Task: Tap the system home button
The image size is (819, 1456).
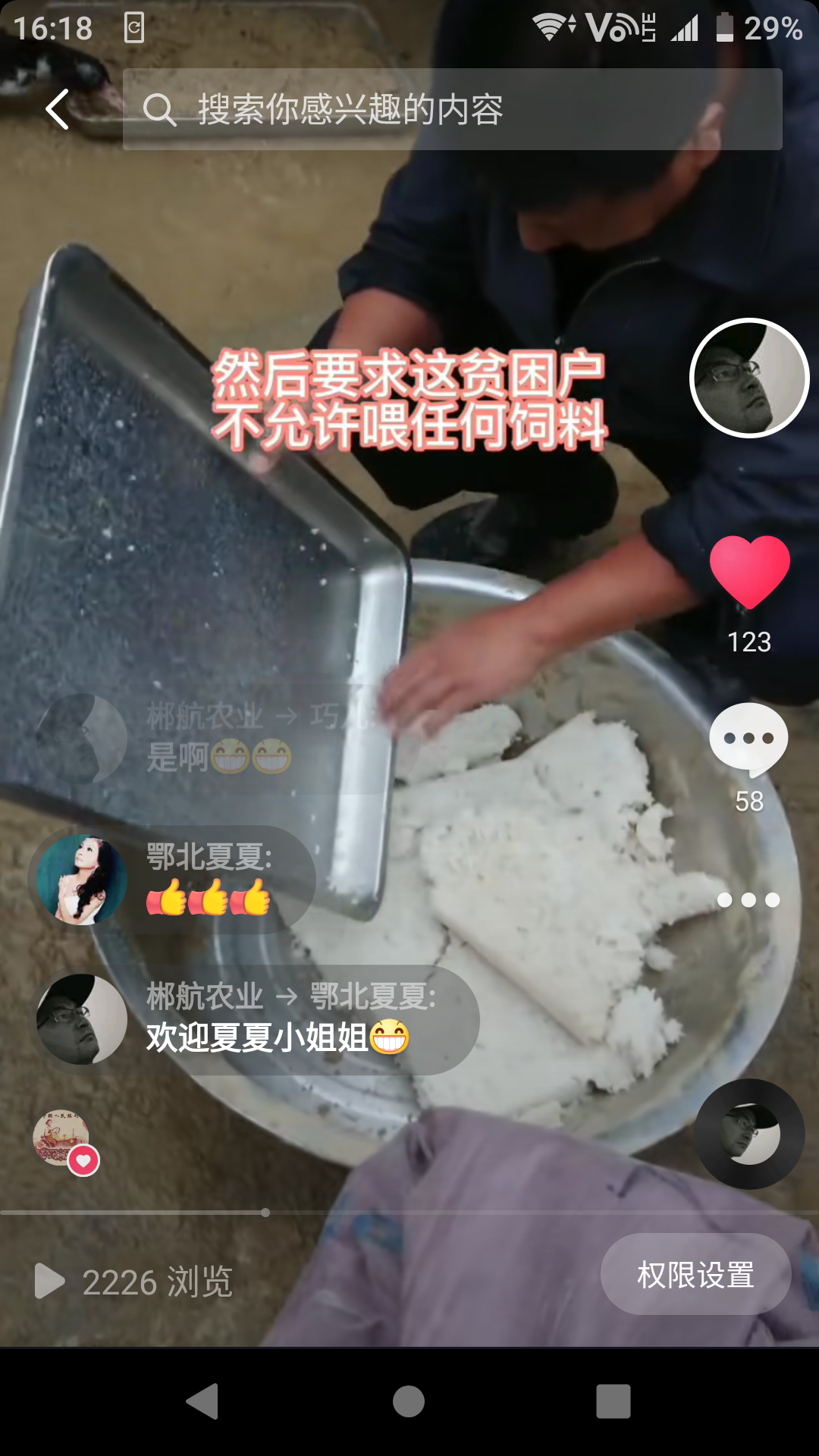Action: (409, 1401)
